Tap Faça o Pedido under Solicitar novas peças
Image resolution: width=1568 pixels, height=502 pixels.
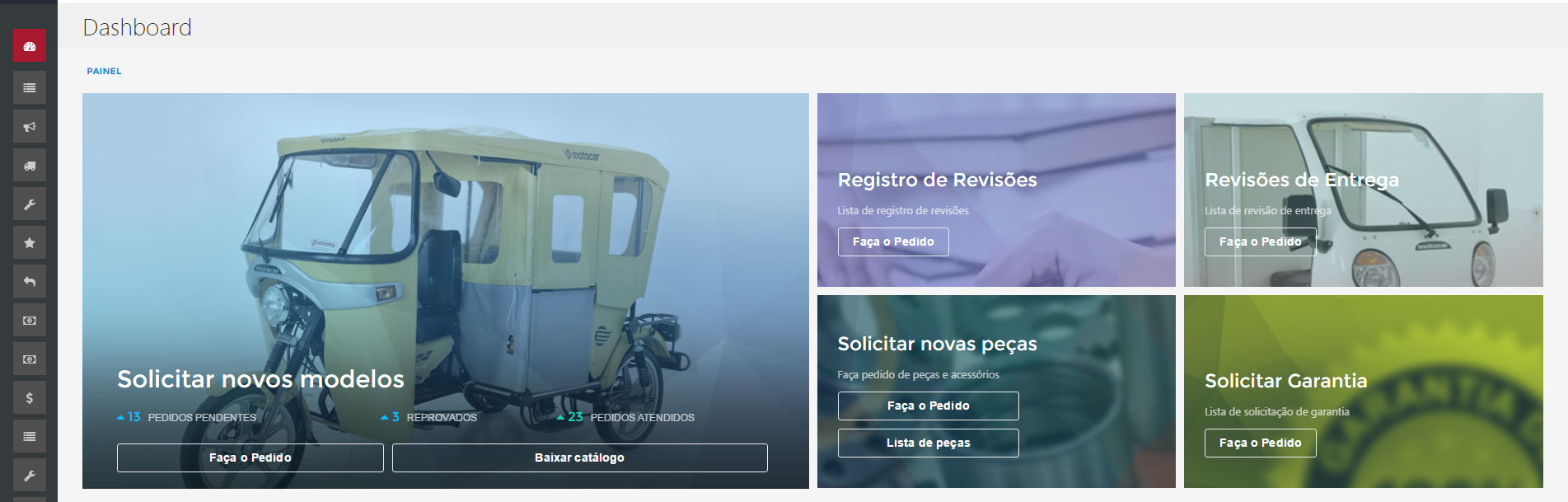click(x=928, y=406)
